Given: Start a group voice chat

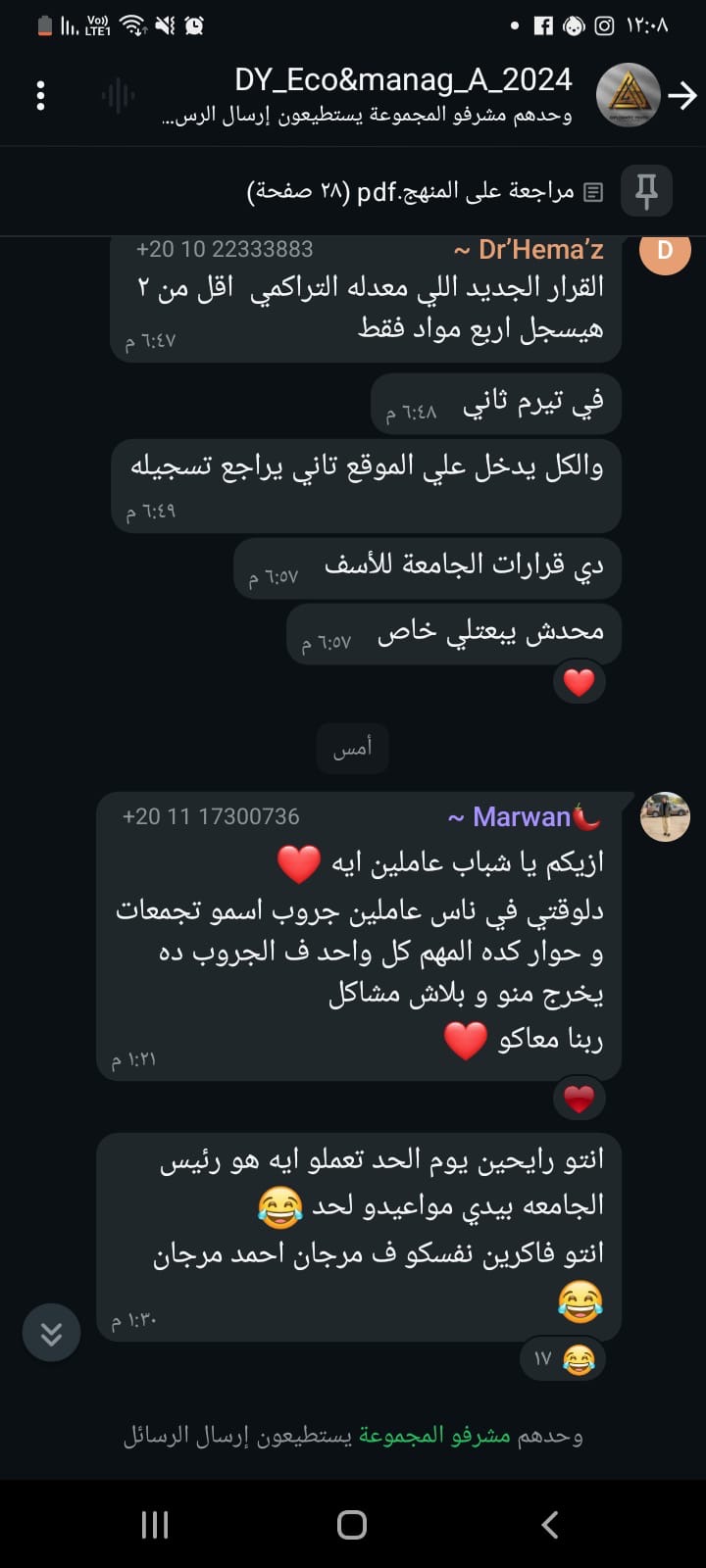Looking at the screenshot, I should pyautogui.click(x=118, y=95).
